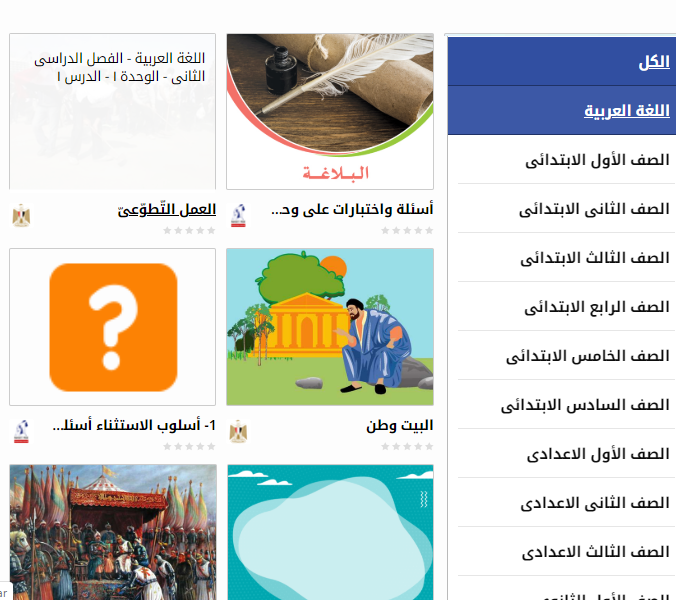Screen dimensions: 676x600
Task: Open the اللغة العربية الفصل الدراسى الثانى card
Action: tap(113, 111)
